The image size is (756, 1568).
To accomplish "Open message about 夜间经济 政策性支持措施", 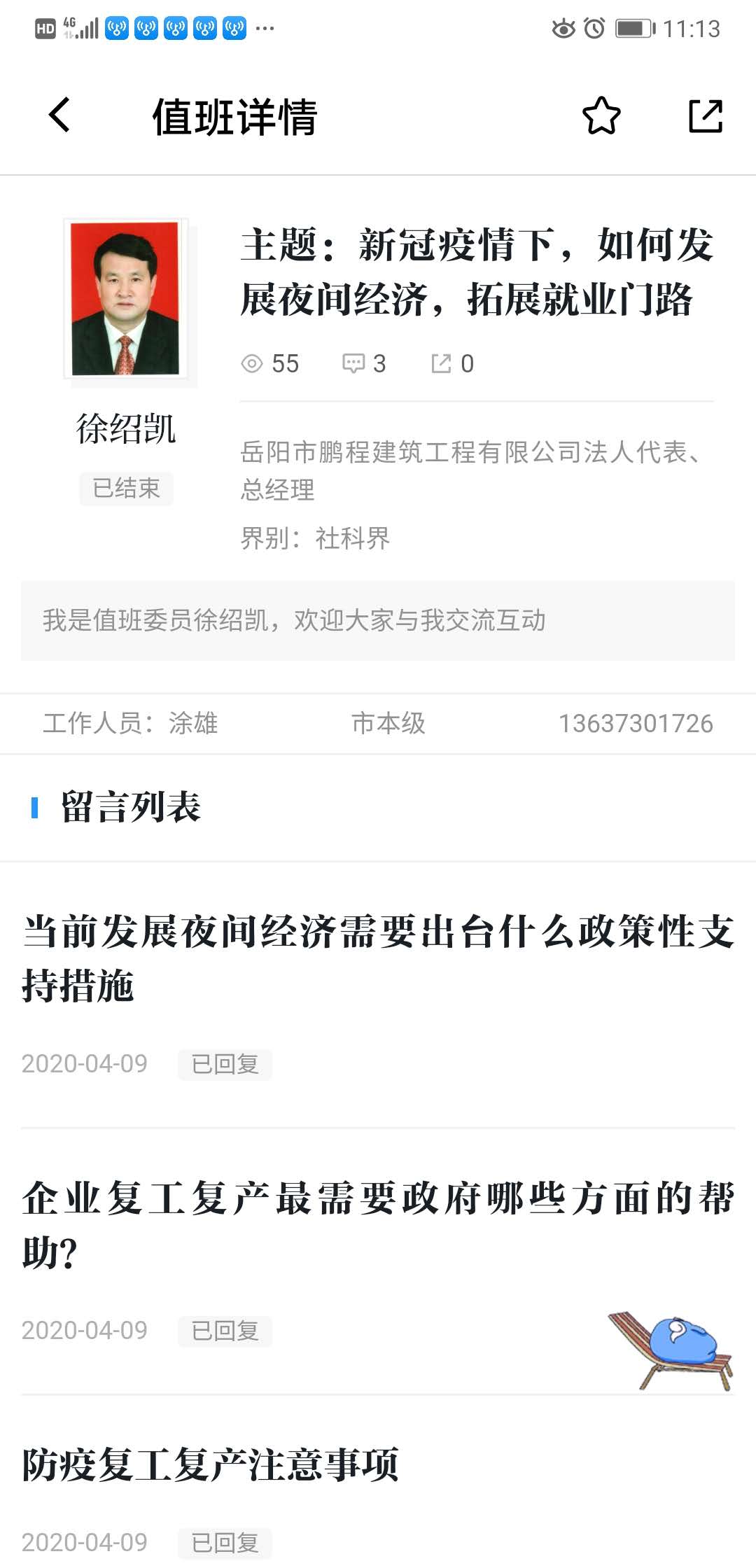I will tap(378, 958).
